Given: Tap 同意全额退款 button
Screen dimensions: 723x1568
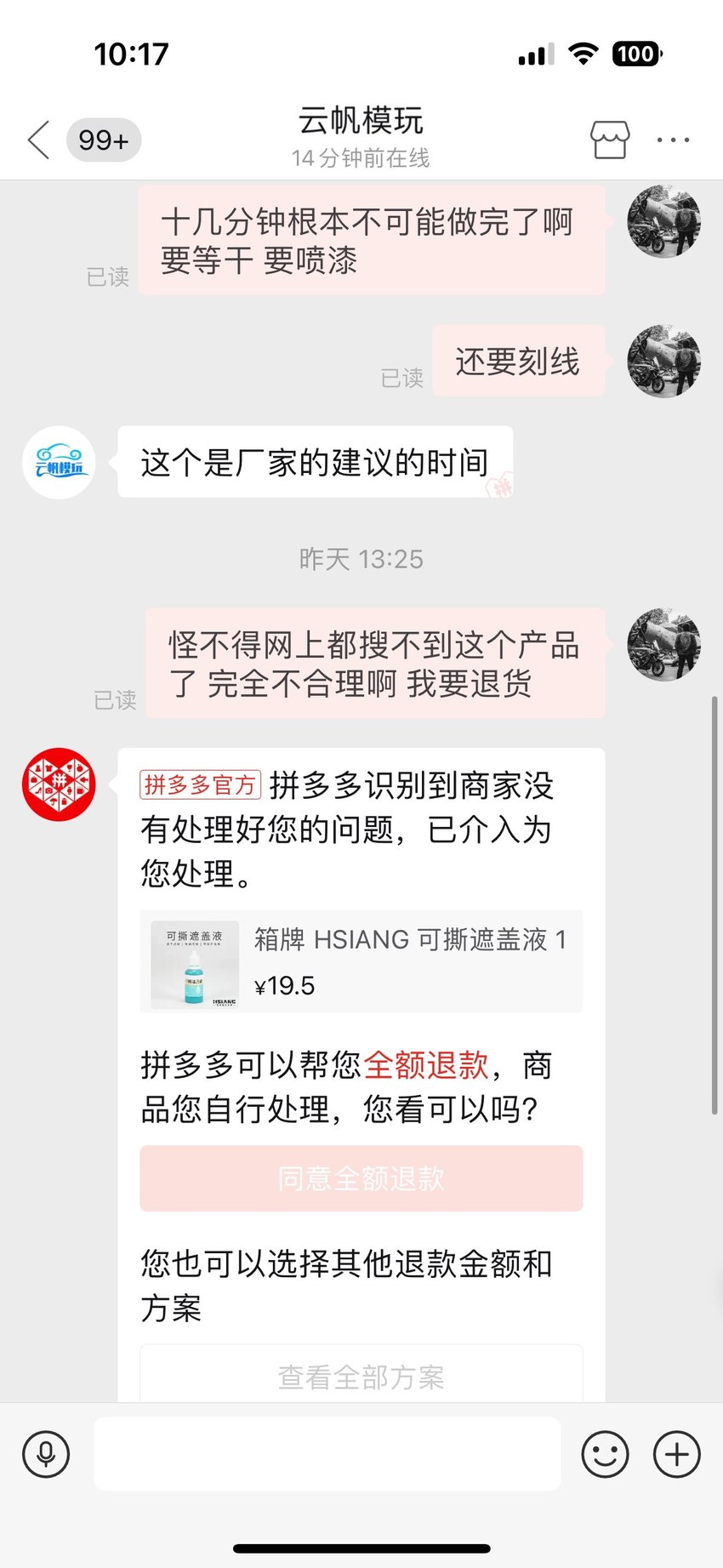Looking at the screenshot, I should 361,1178.
